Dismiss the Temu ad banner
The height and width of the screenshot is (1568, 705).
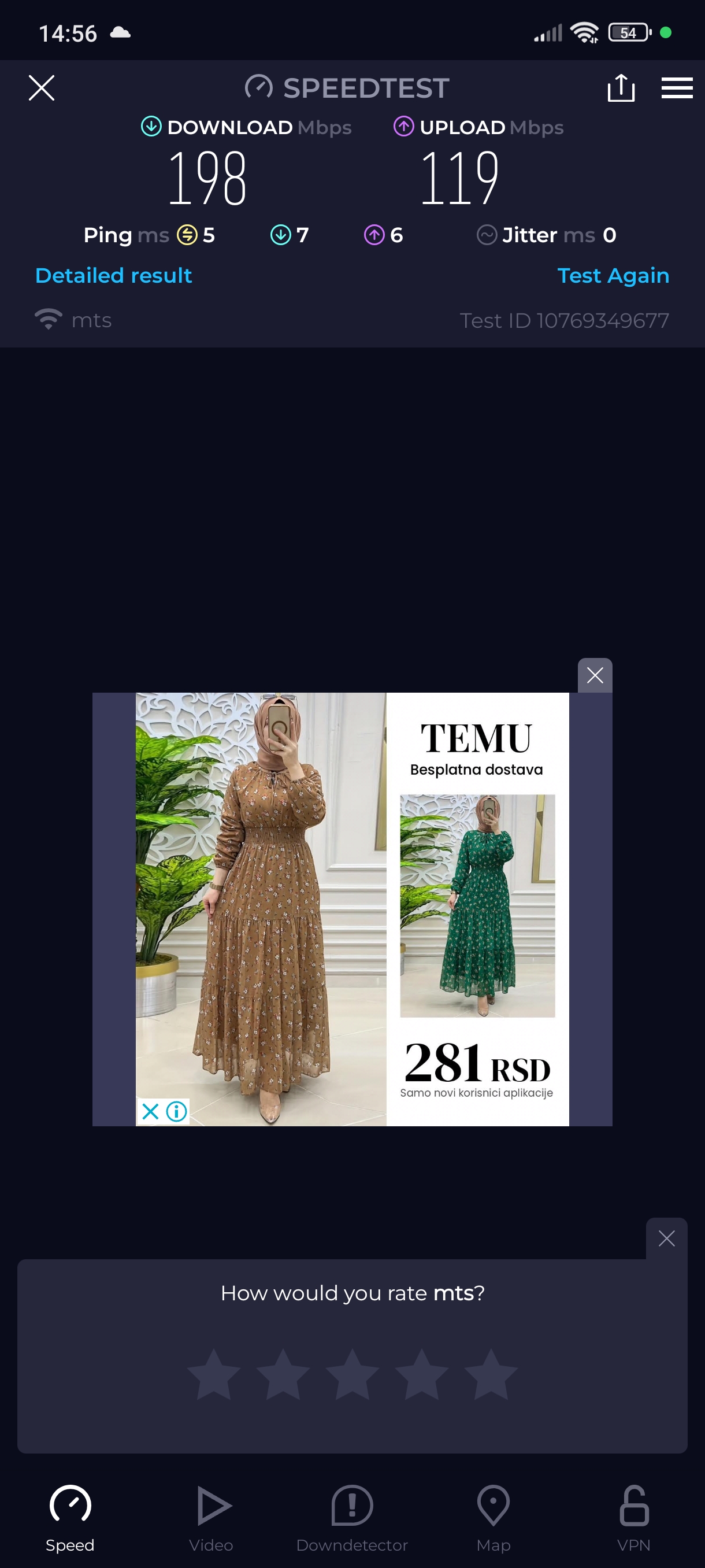tap(594, 675)
